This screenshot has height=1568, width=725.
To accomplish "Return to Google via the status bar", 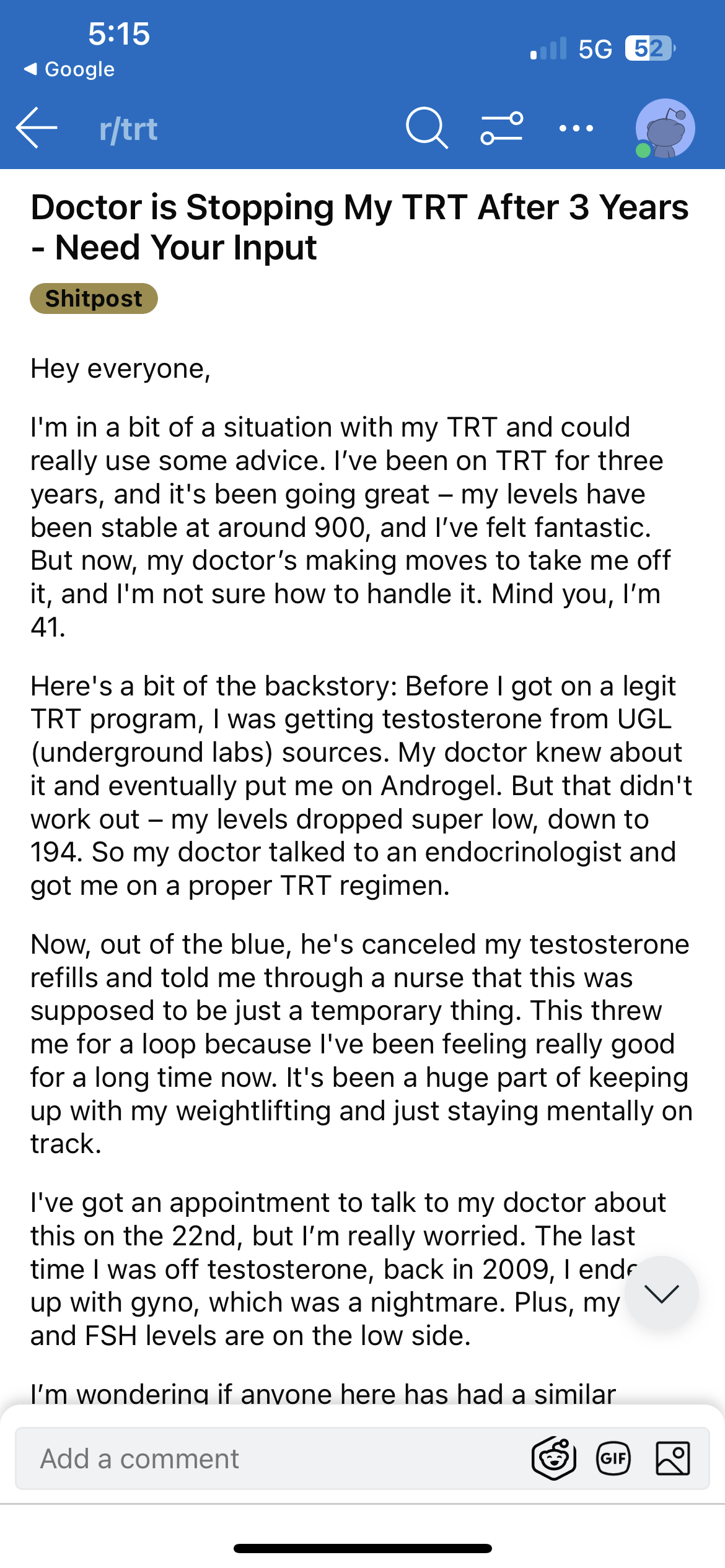I will [x=69, y=69].
